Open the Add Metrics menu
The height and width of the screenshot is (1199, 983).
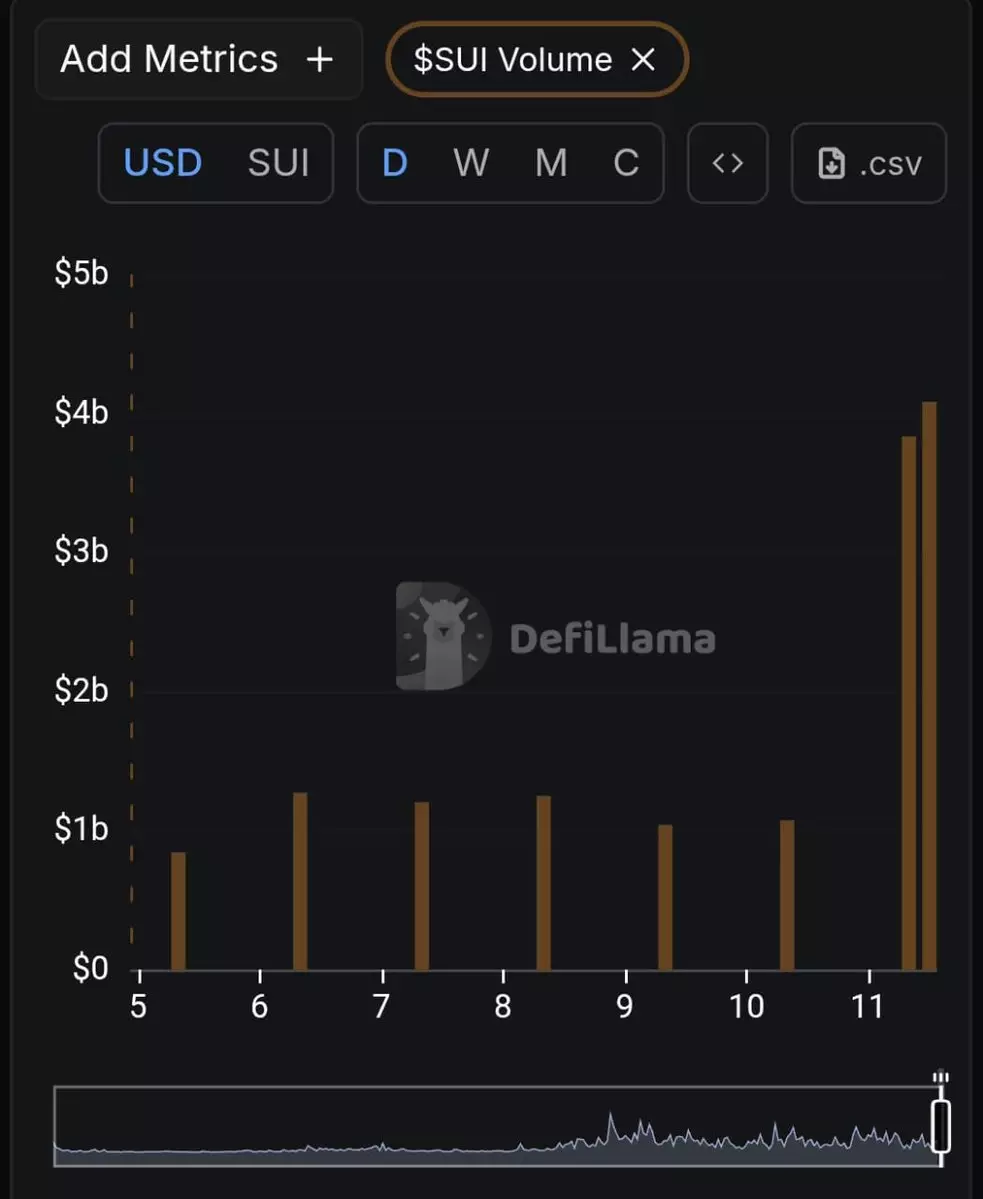click(197, 60)
